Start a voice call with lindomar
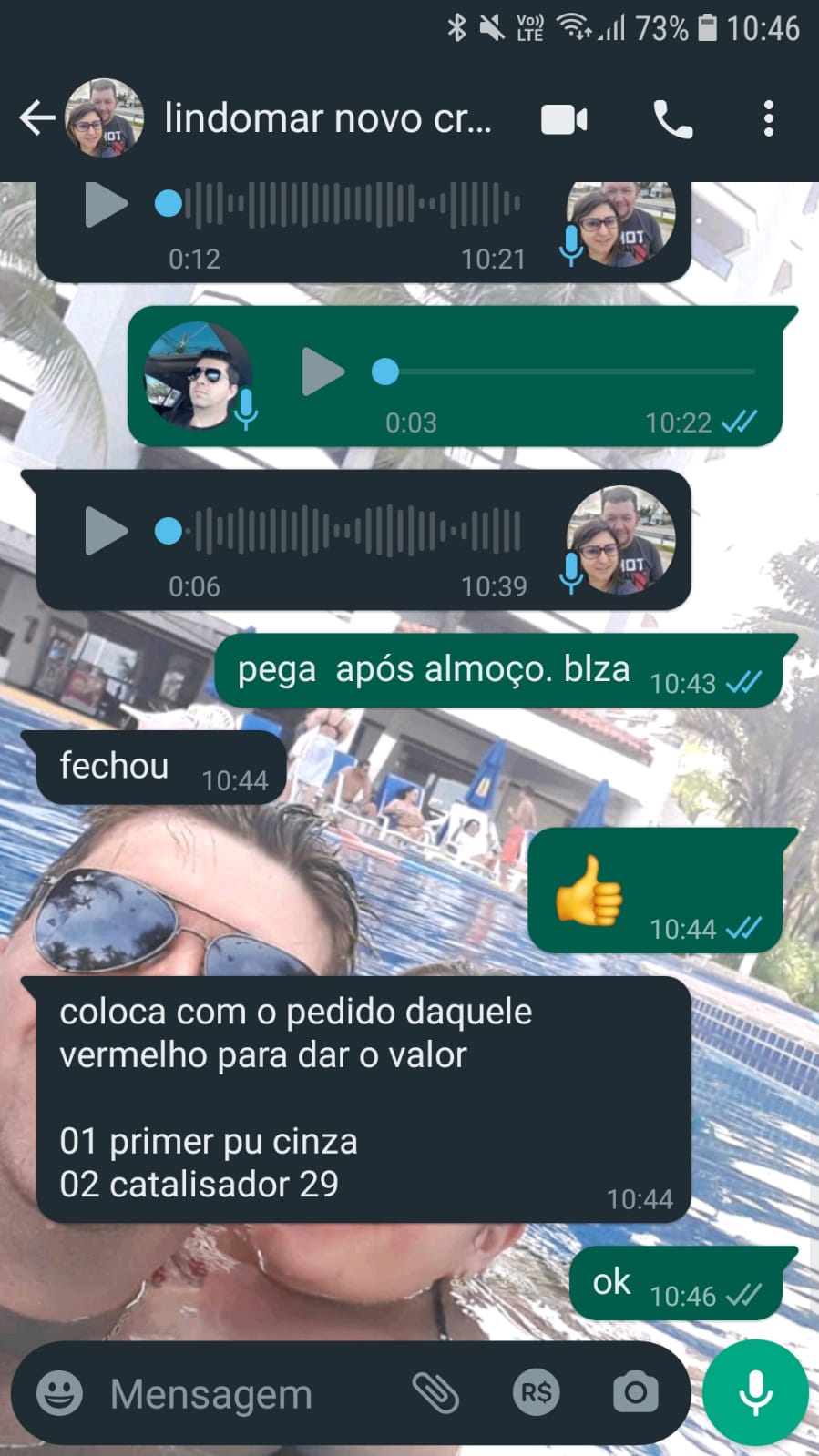This screenshot has width=819, height=1456. [673, 119]
